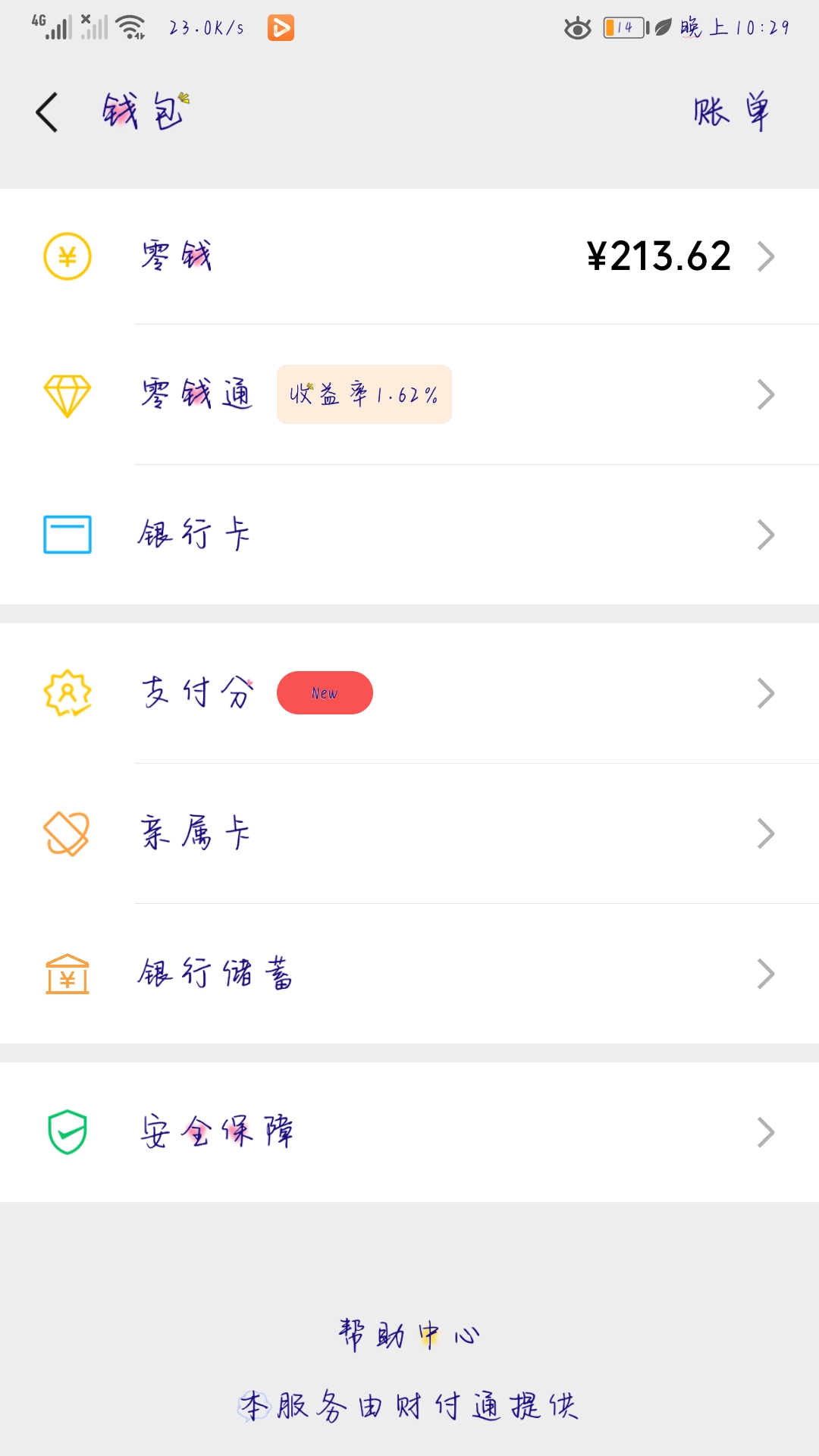The height and width of the screenshot is (1456, 819).
Task: Select the 安全保障 green shield icon
Action: tap(67, 1130)
